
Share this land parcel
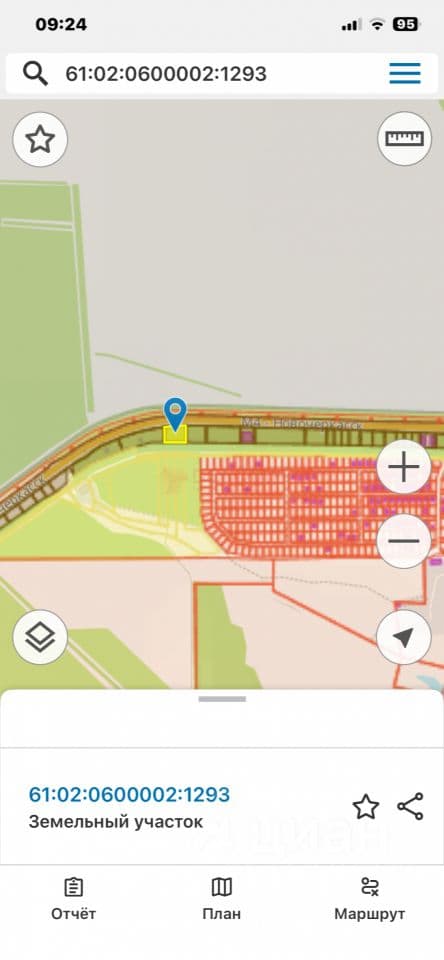coord(410,806)
